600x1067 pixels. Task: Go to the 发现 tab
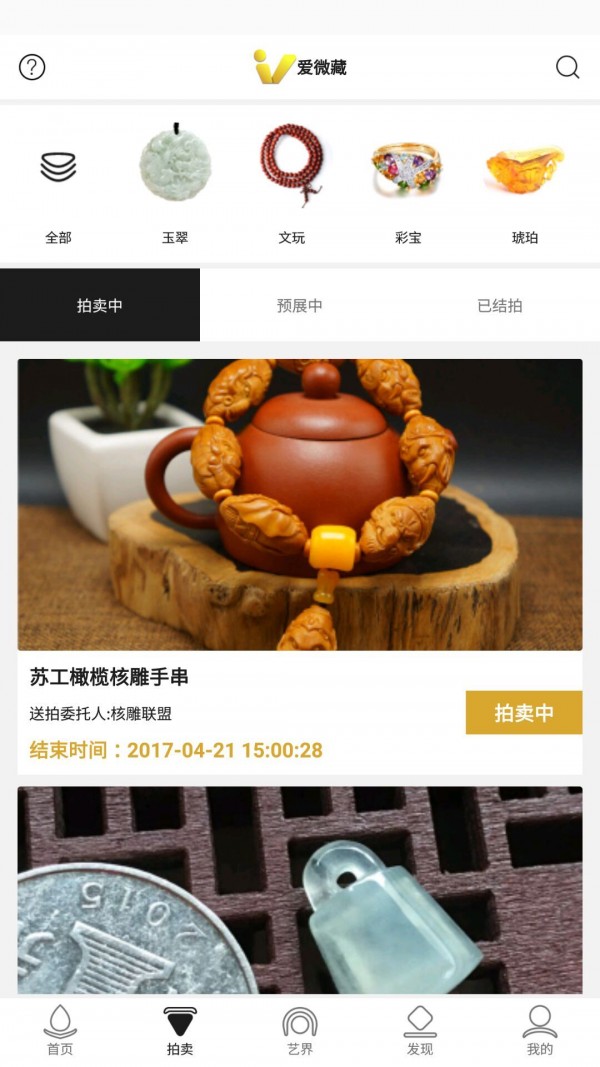click(420, 1031)
